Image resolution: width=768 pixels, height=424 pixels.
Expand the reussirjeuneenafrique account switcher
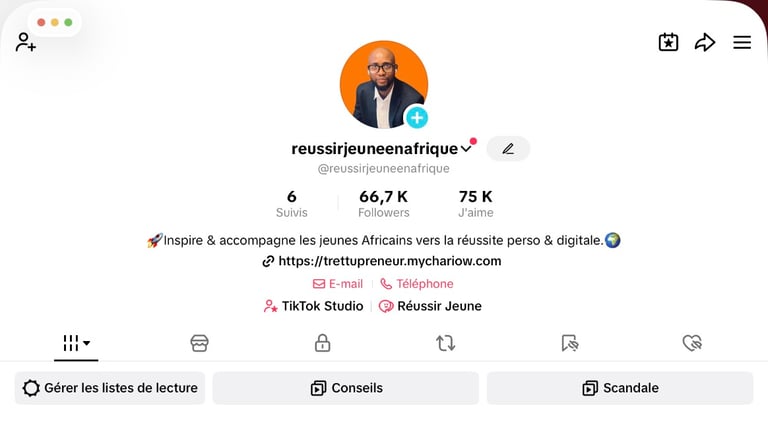click(466, 149)
